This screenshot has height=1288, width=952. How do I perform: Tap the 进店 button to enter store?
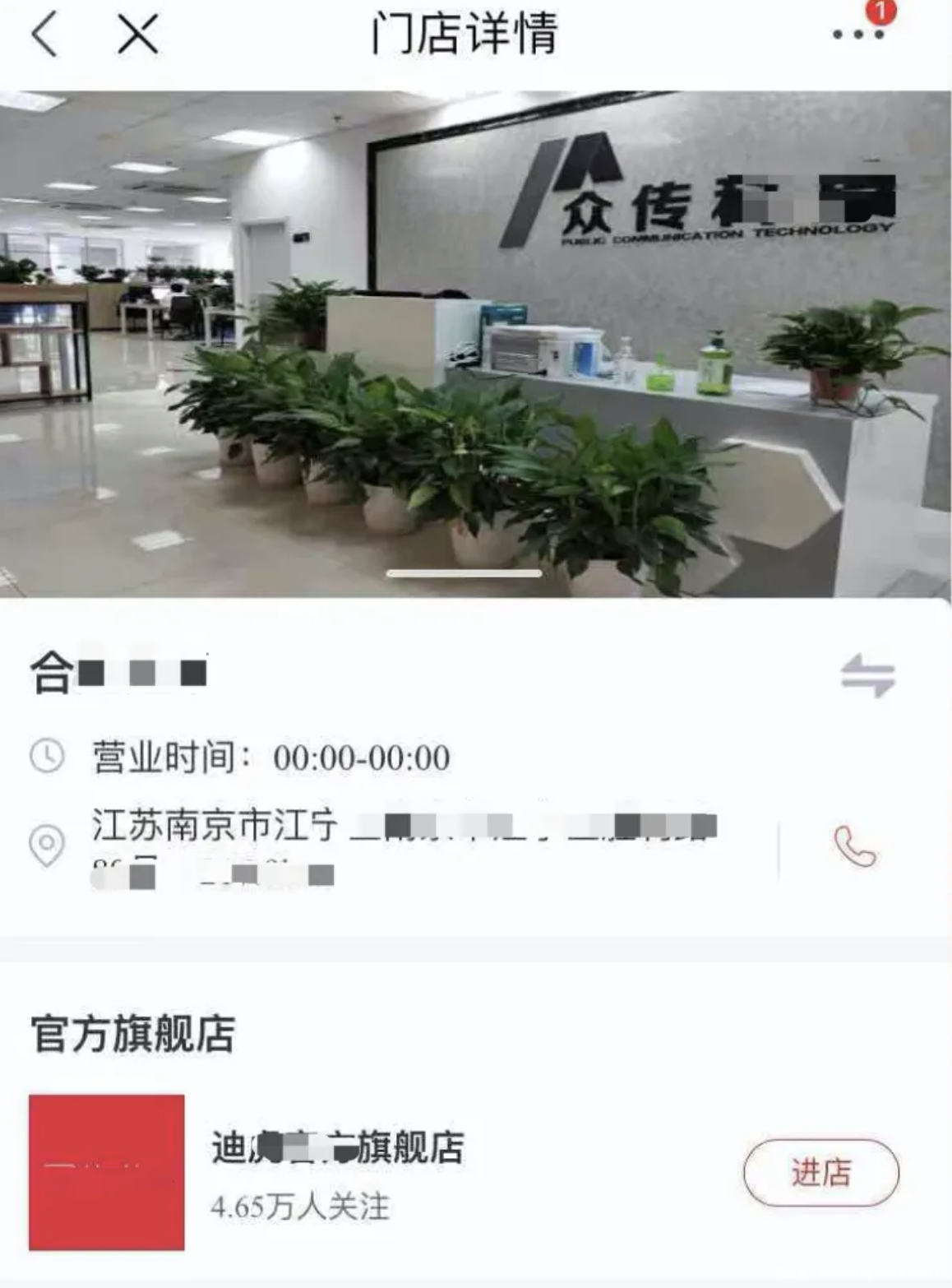[820, 1172]
